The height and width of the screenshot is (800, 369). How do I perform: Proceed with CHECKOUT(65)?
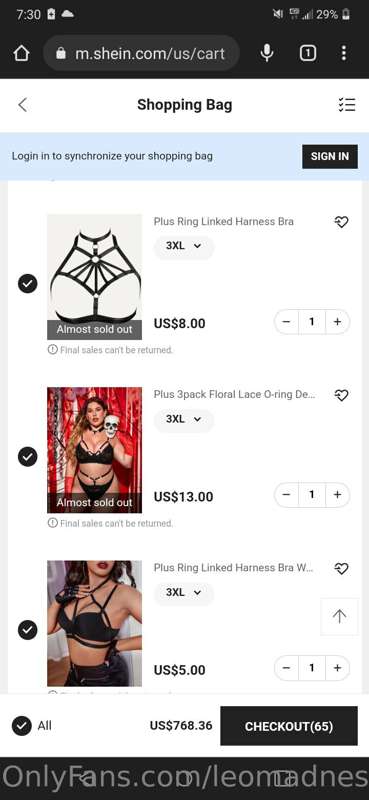(289, 726)
